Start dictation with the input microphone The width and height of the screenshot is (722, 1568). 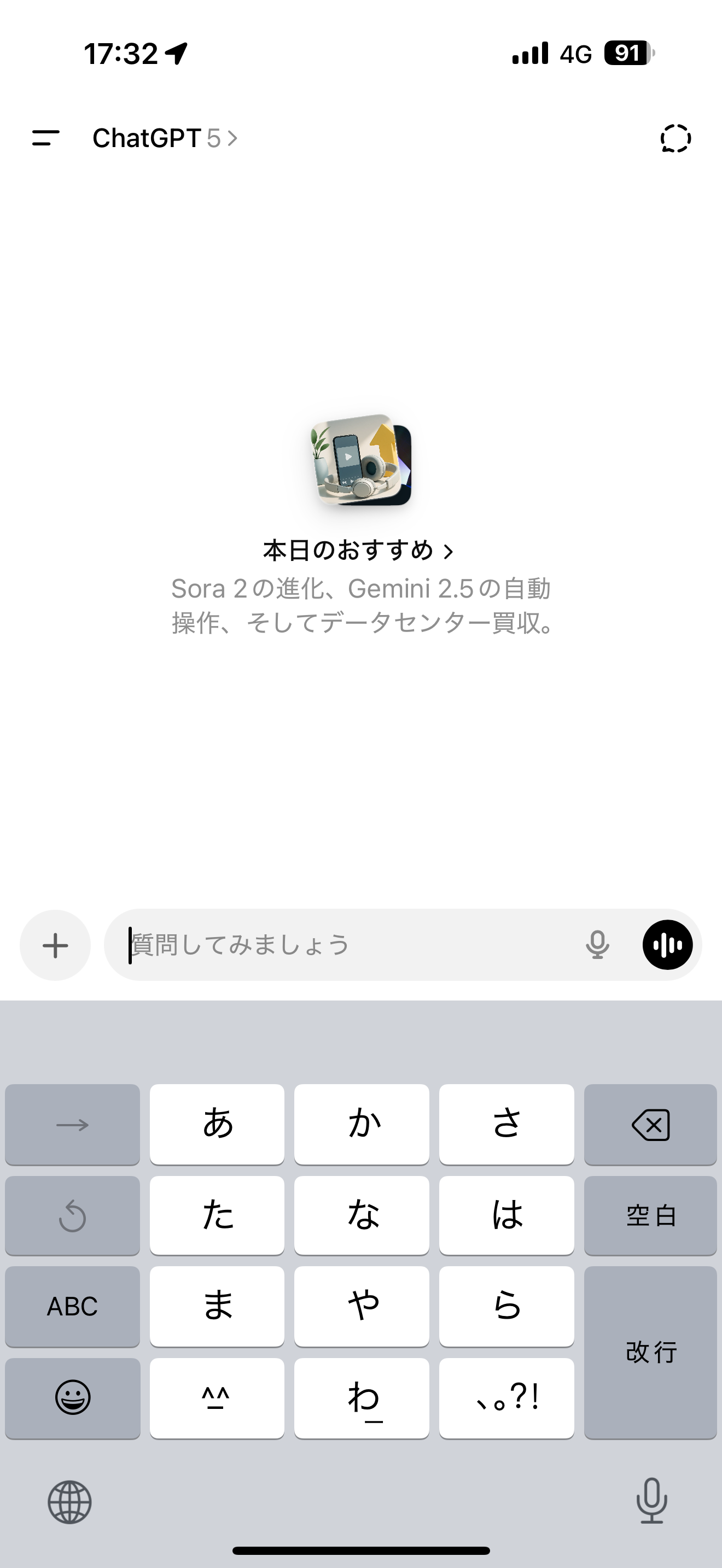coord(597,945)
